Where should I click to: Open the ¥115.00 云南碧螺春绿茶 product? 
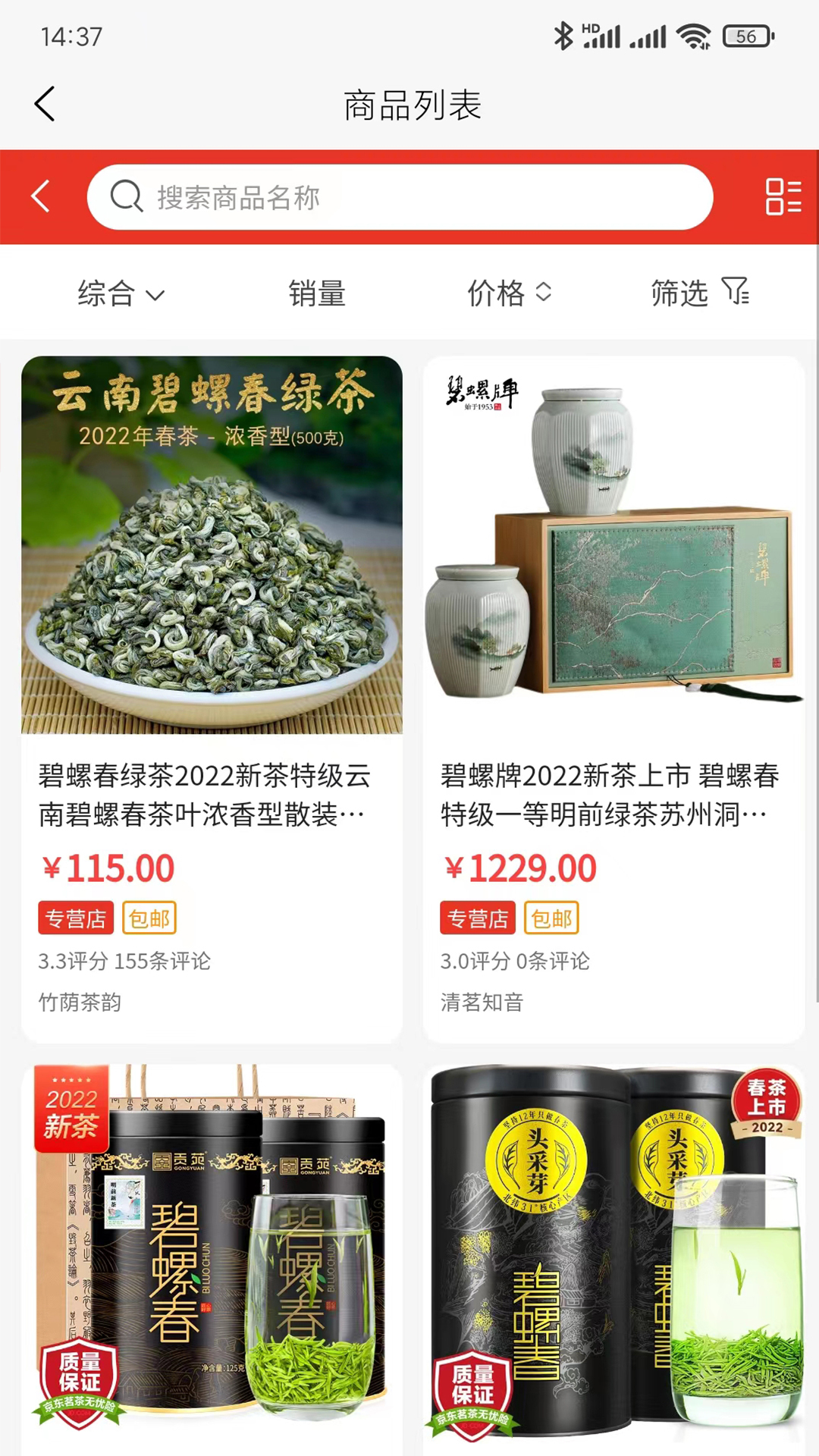pos(212,682)
